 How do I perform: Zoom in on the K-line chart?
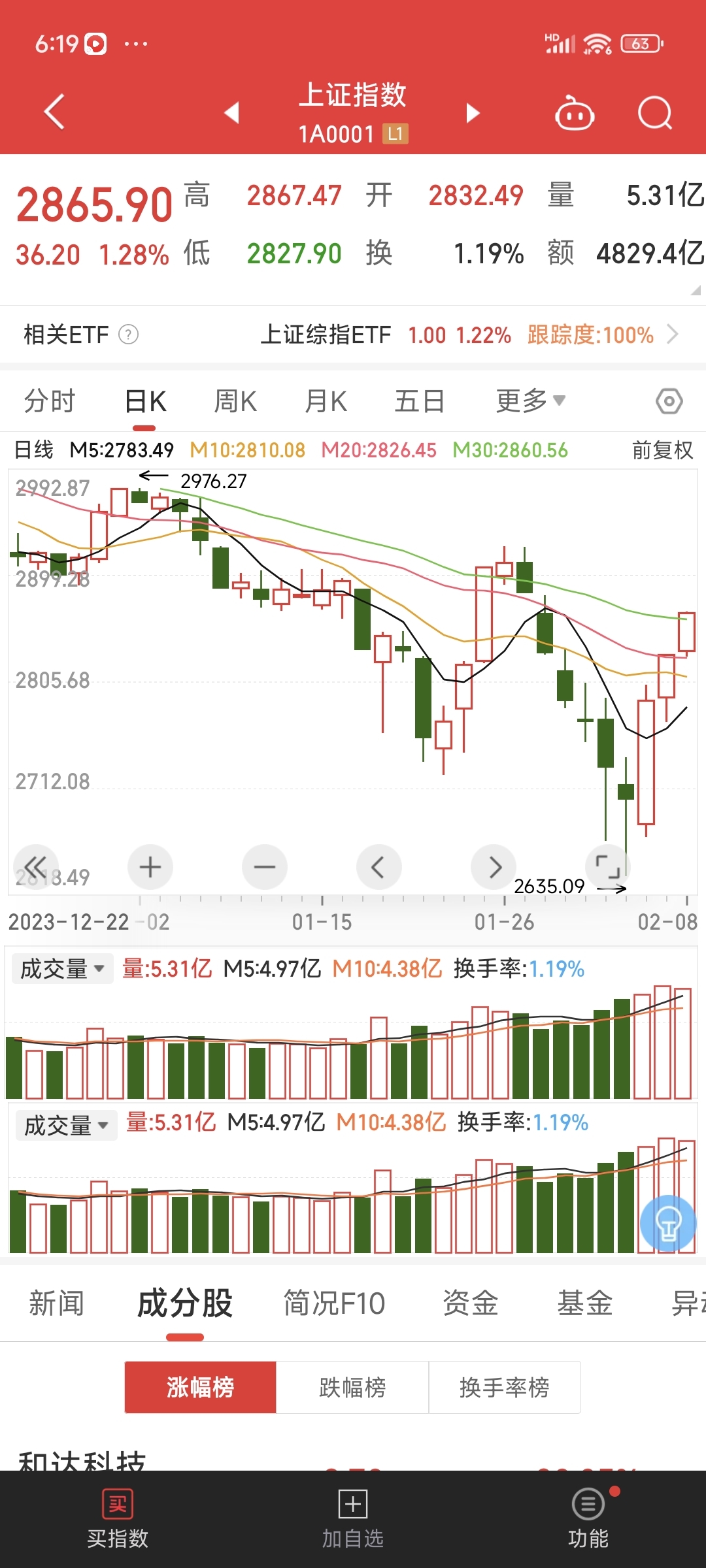pyautogui.click(x=150, y=867)
